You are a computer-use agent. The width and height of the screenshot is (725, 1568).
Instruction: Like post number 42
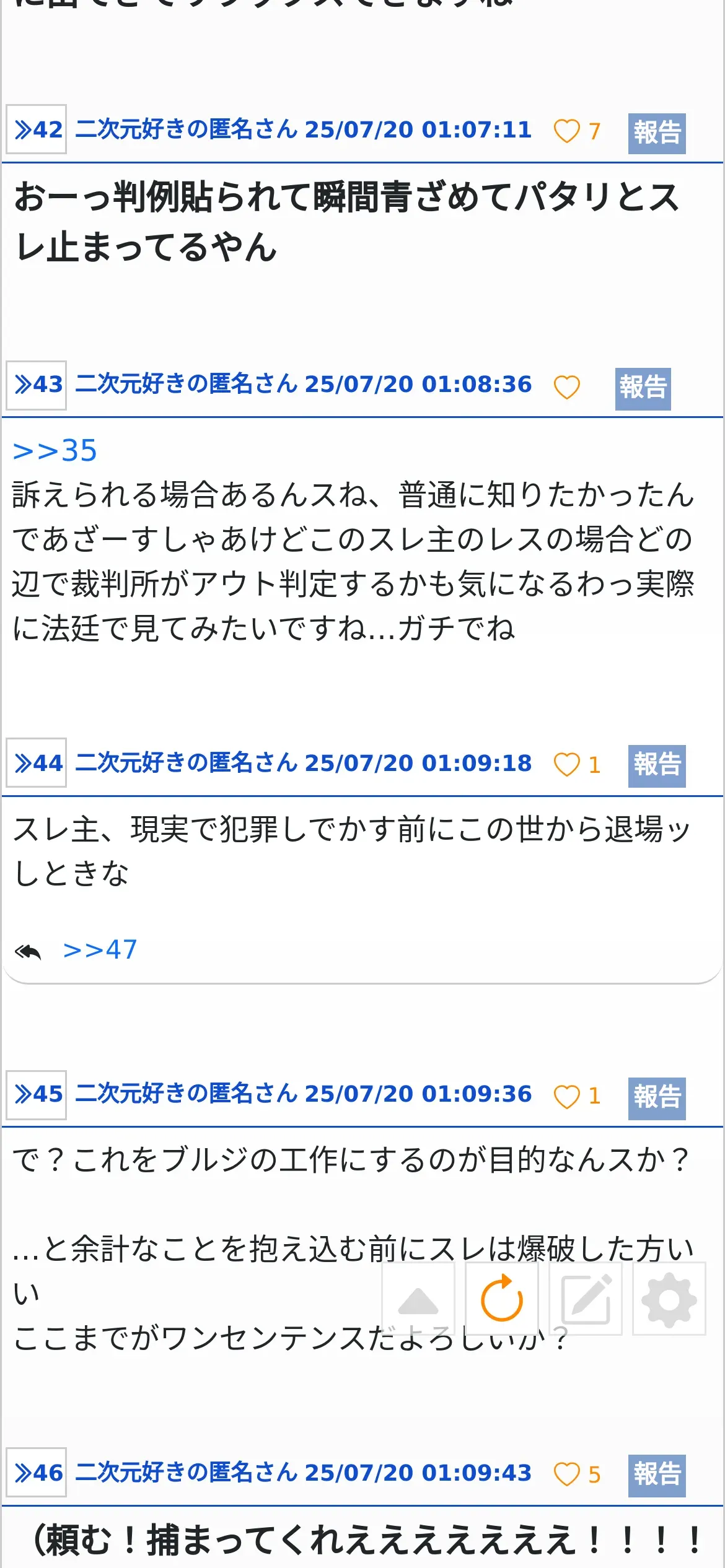[x=566, y=131]
